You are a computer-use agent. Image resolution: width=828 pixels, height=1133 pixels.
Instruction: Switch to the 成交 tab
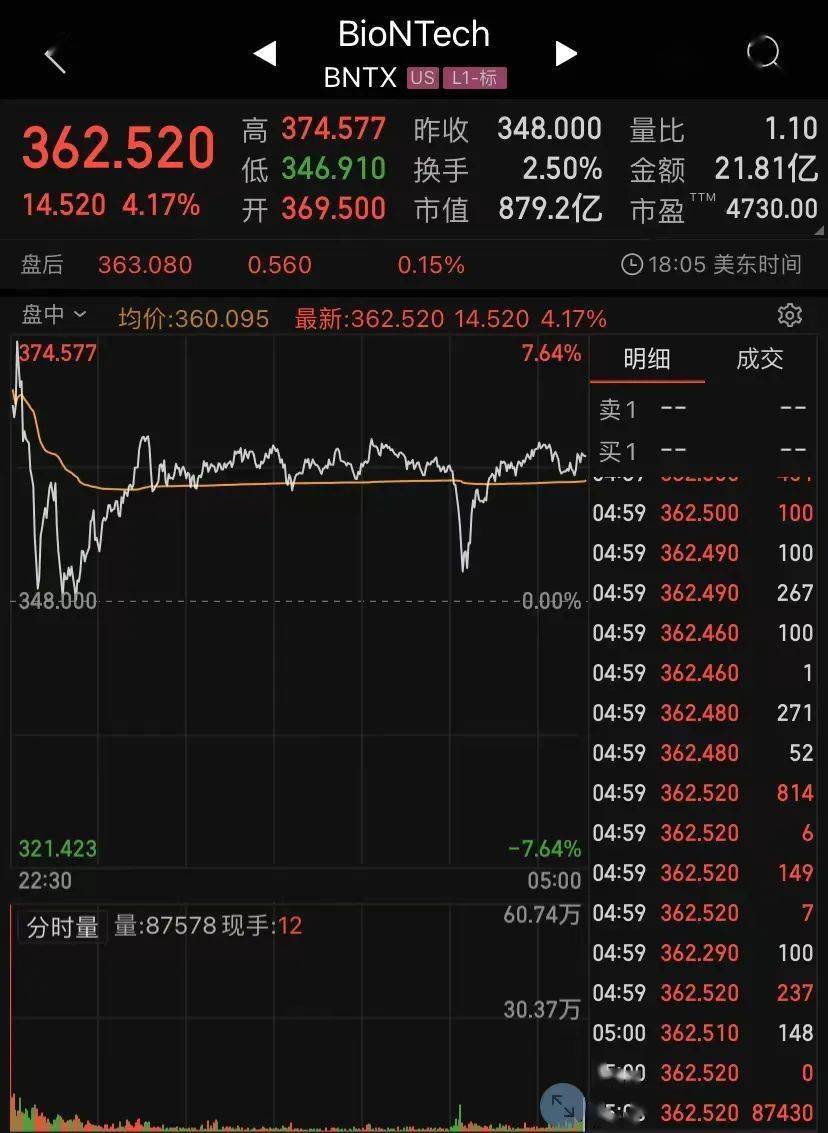(x=761, y=359)
